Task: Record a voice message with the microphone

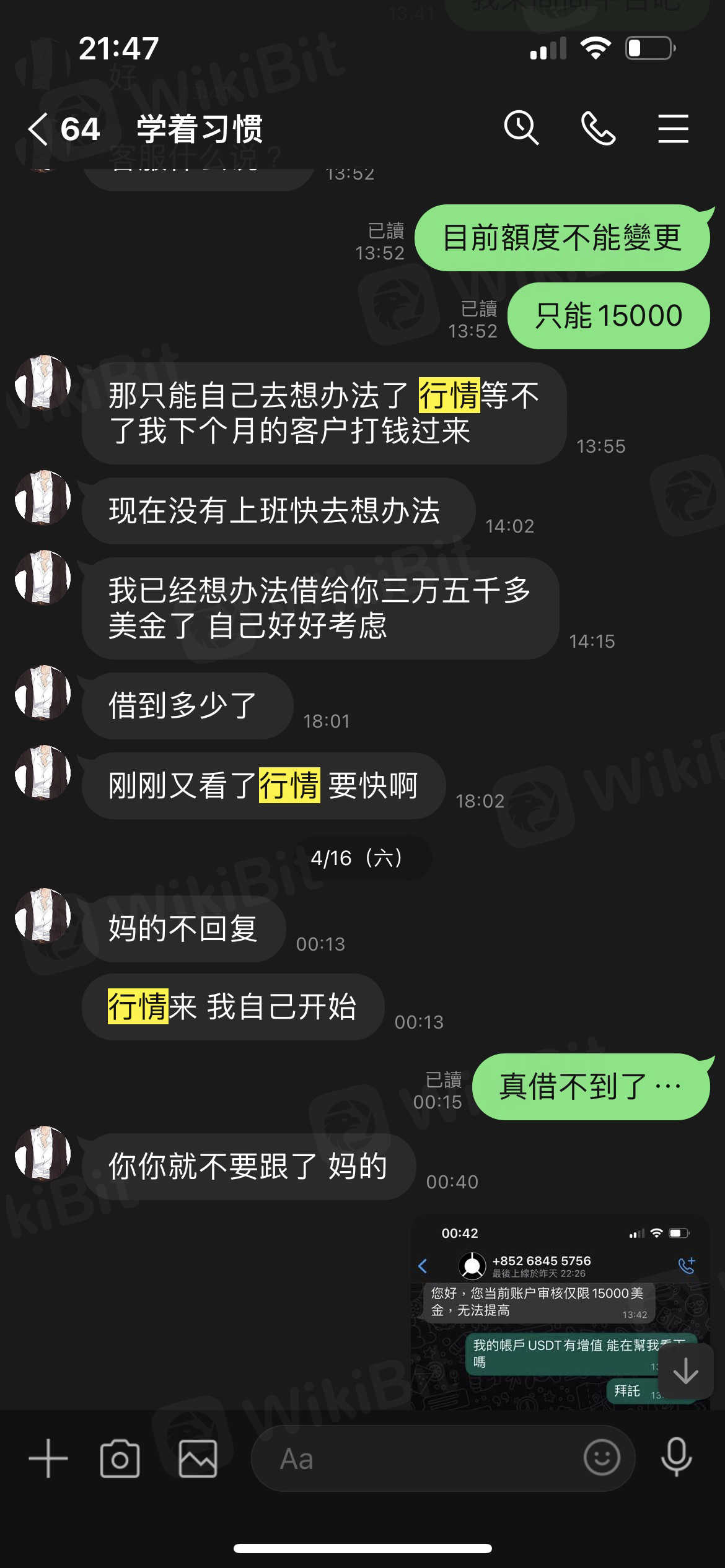Action: pos(676,1457)
